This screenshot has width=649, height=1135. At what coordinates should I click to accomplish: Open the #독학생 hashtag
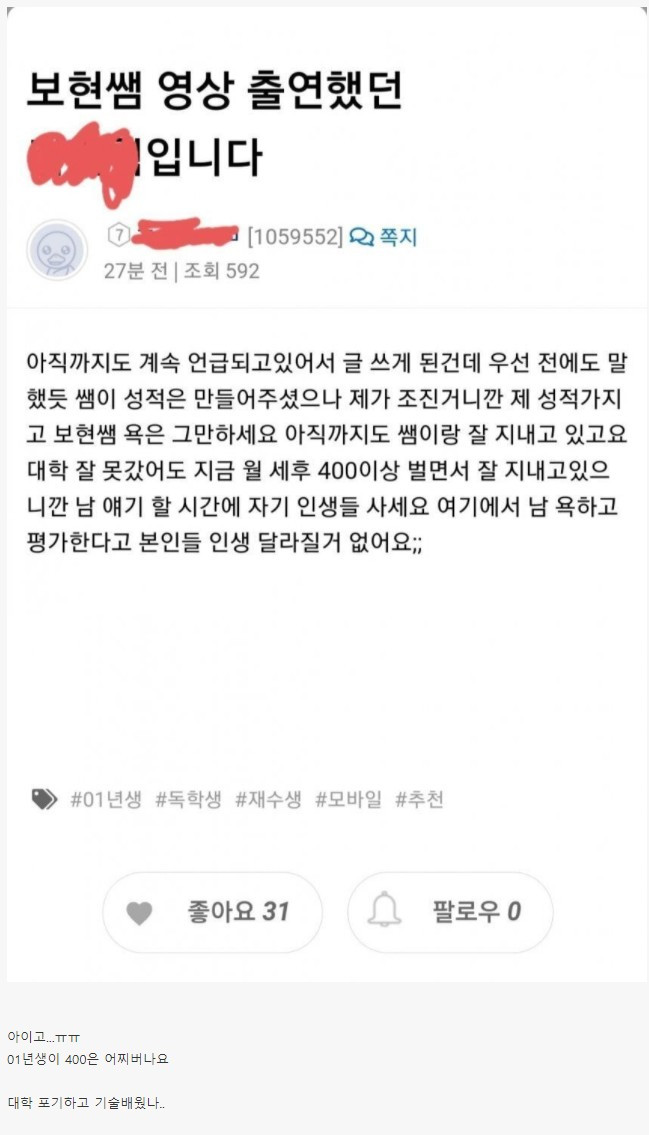click(x=188, y=799)
